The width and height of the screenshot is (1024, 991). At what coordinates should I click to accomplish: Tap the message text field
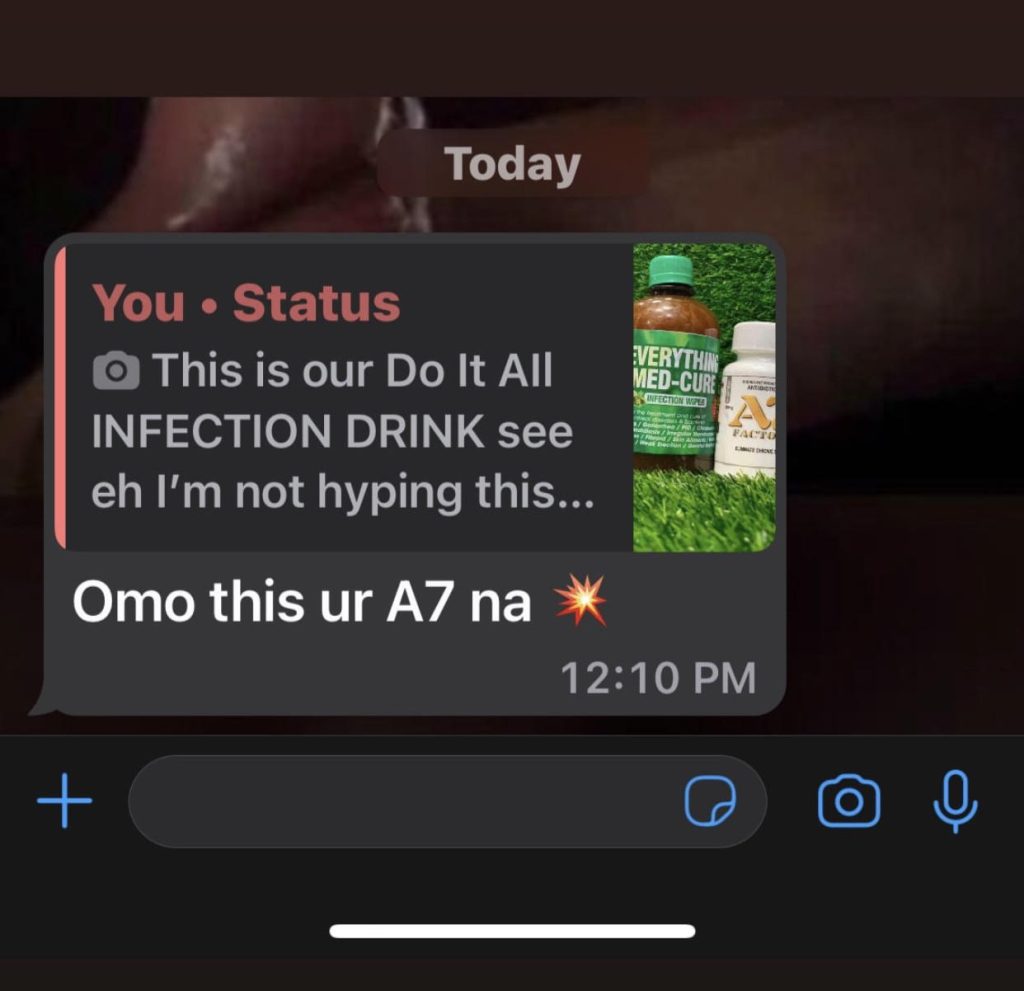400,801
